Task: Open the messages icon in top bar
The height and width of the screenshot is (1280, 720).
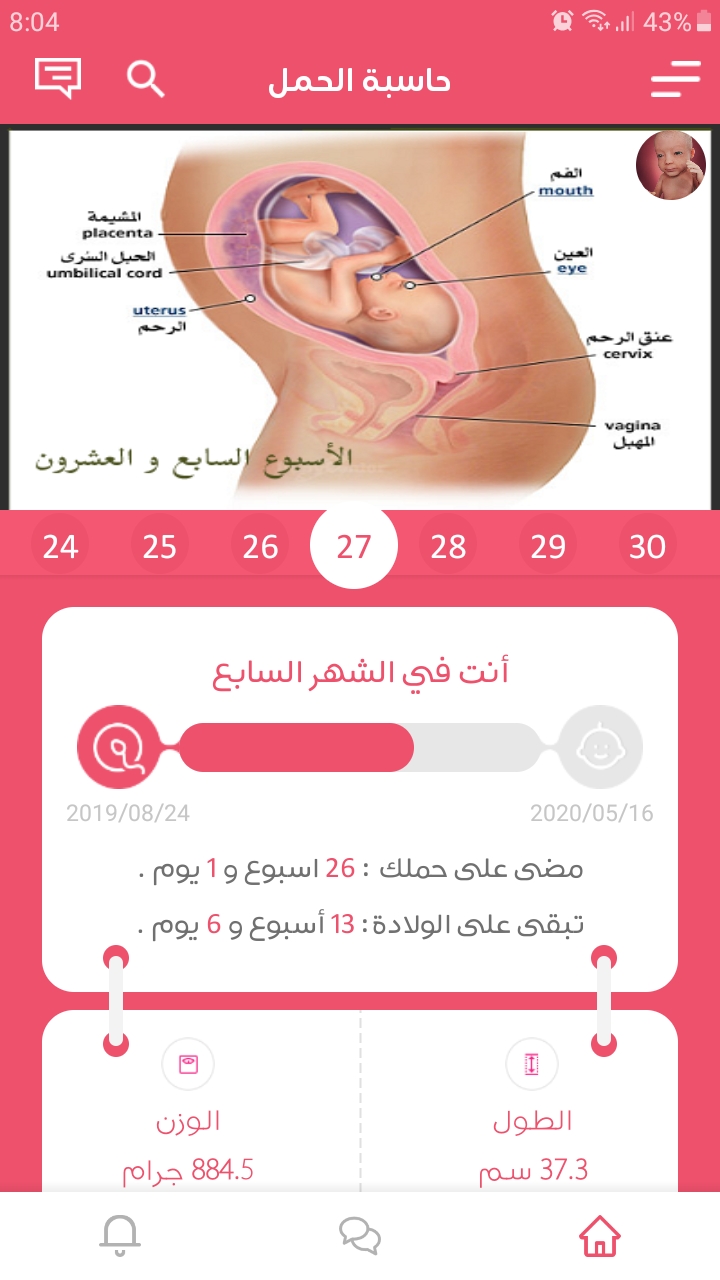Action: [58, 78]
